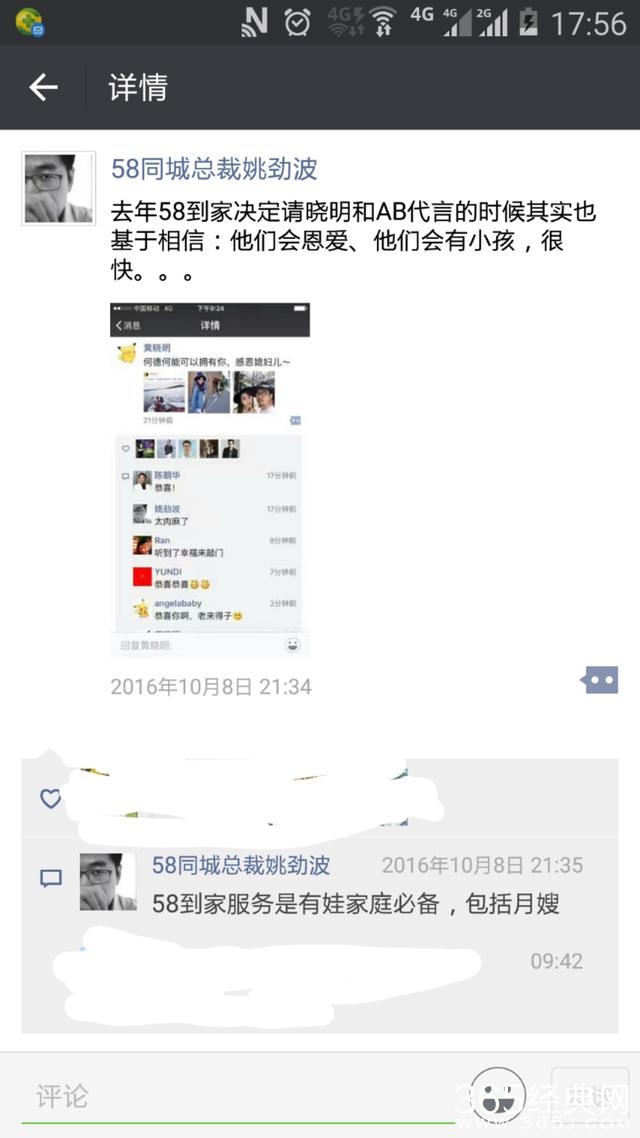Screen dimensions: 640x1138
Task: Focus the 评论 input field
Action: [x=240, y=1097]
